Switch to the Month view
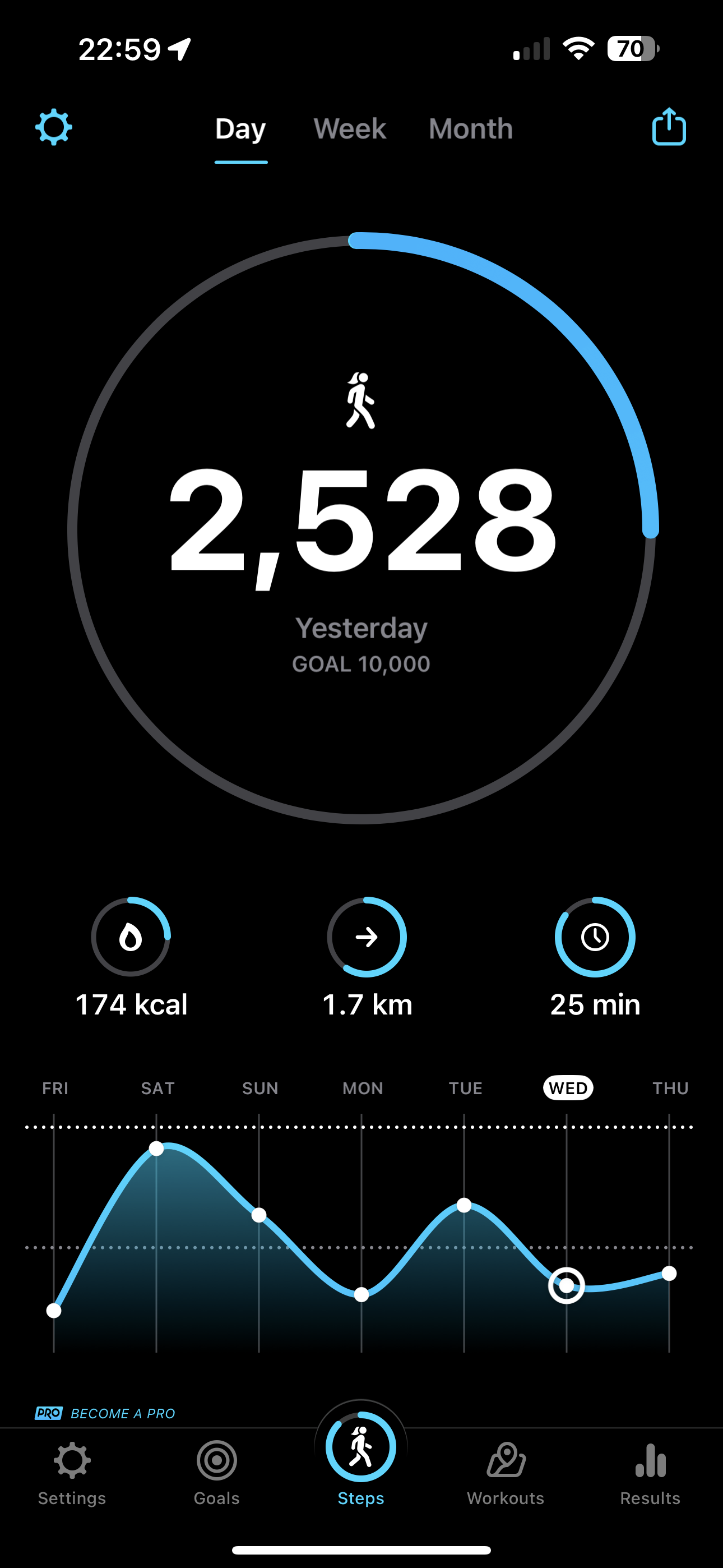 point(470,129)
